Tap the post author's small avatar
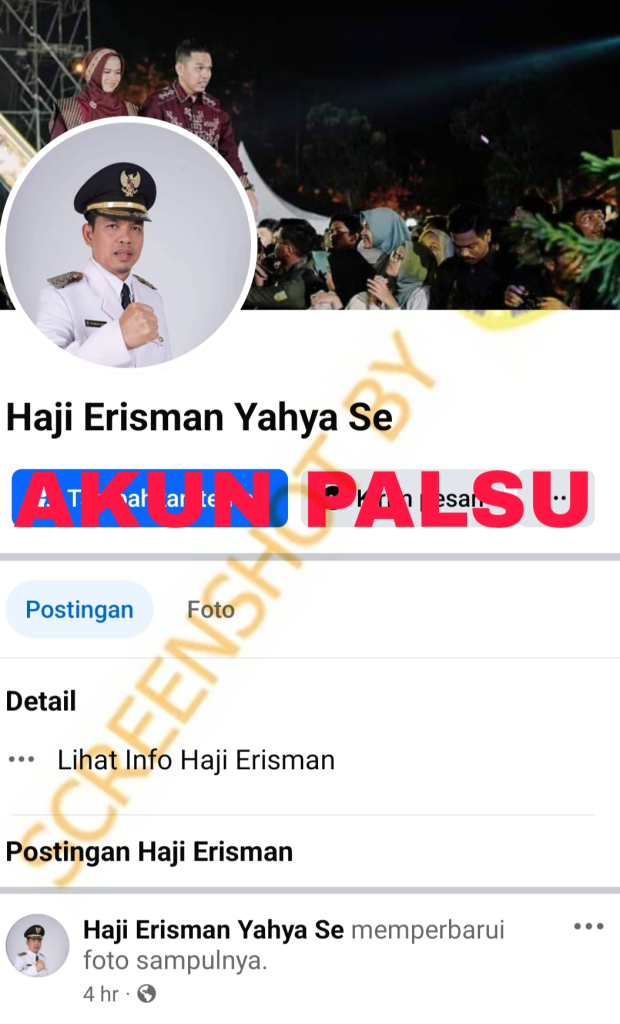The height and width of the screenshot is (1024, 620). pos(37,946)
